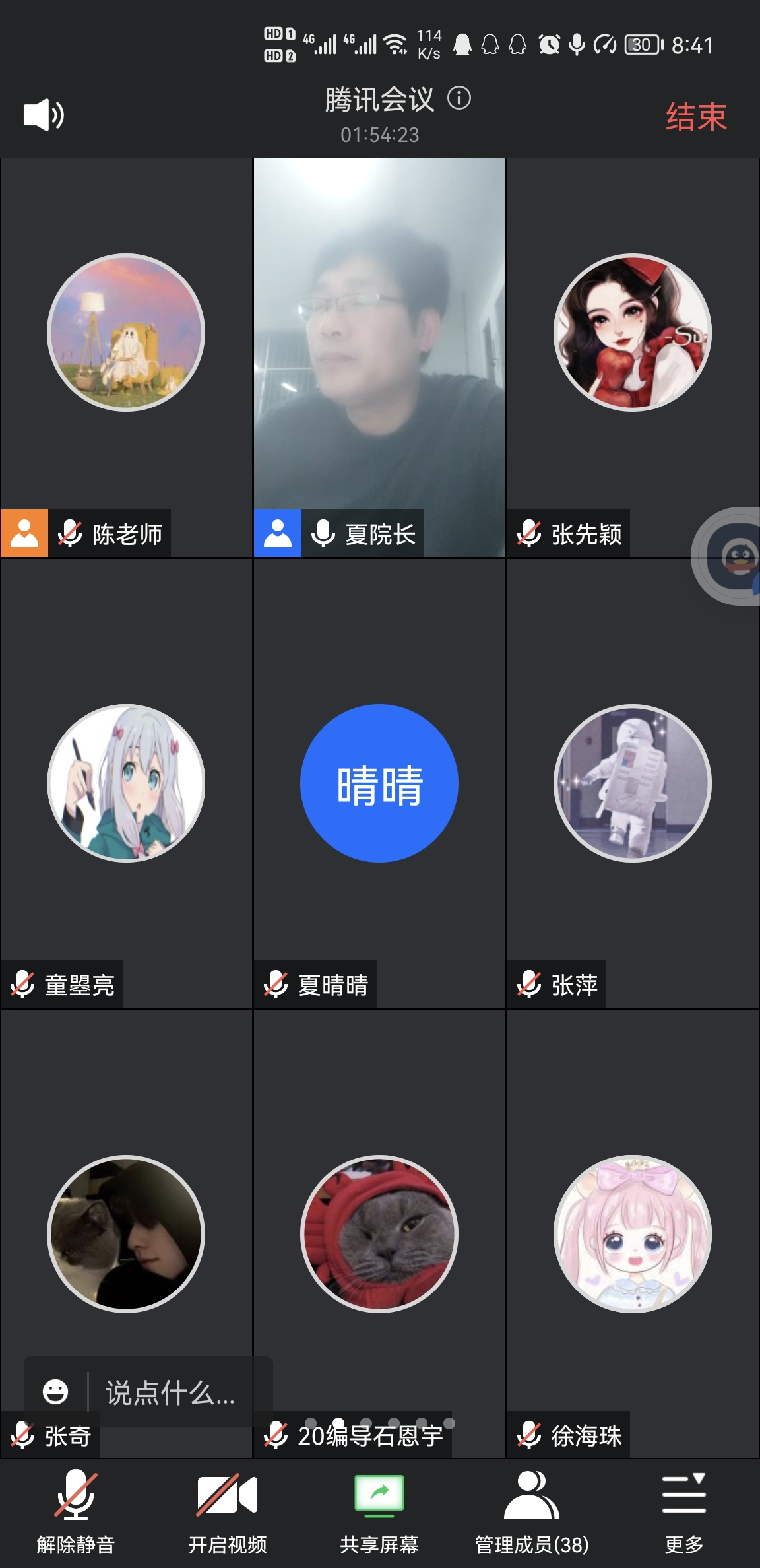This screenshot has height=1568, width=760.
Task: Toggle the speaker audio output icon
Action: pyautogui.click(x=44, y=115)
